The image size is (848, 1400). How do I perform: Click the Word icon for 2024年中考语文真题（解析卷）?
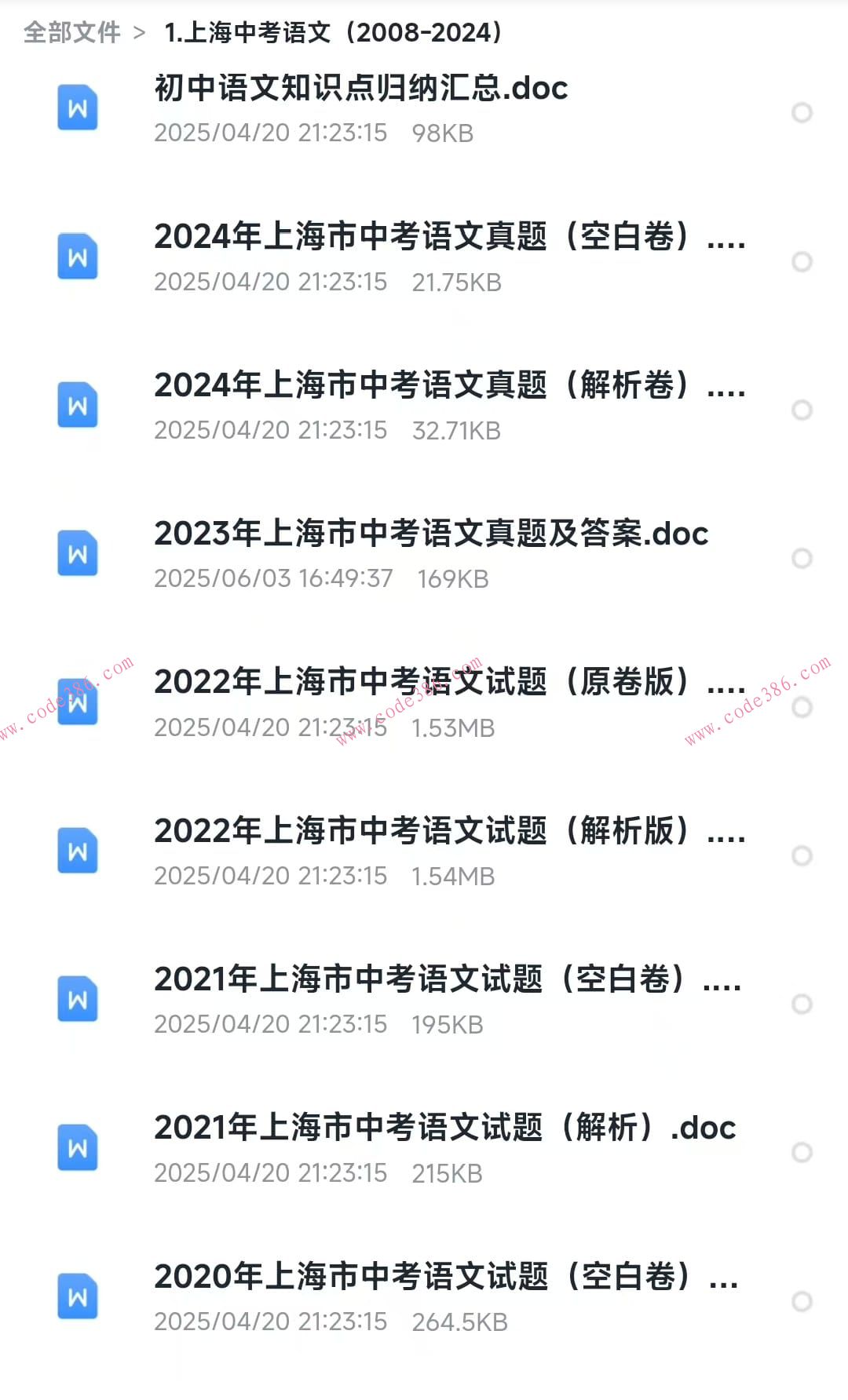77,404
